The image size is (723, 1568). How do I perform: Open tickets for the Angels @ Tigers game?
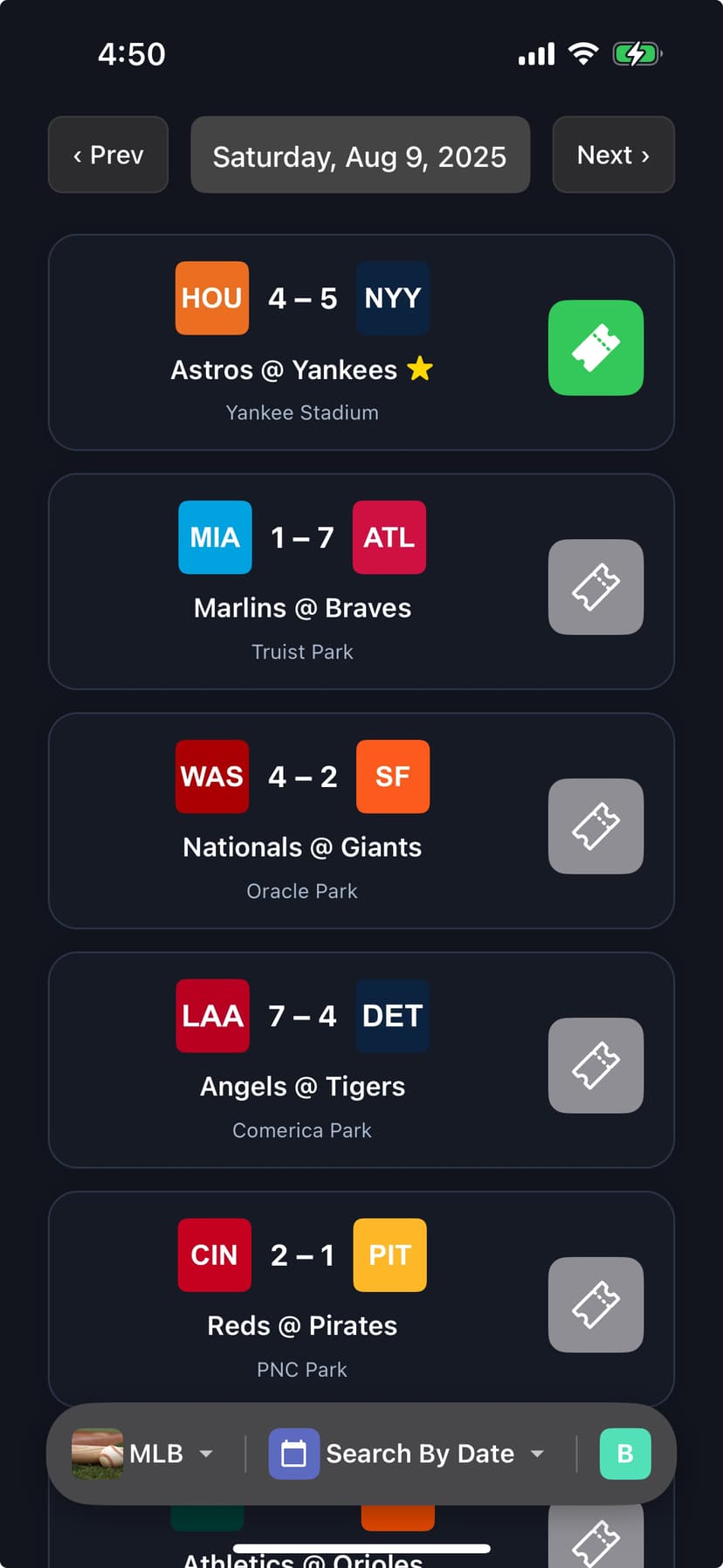pyautogui.click(x=596, y=1066)
